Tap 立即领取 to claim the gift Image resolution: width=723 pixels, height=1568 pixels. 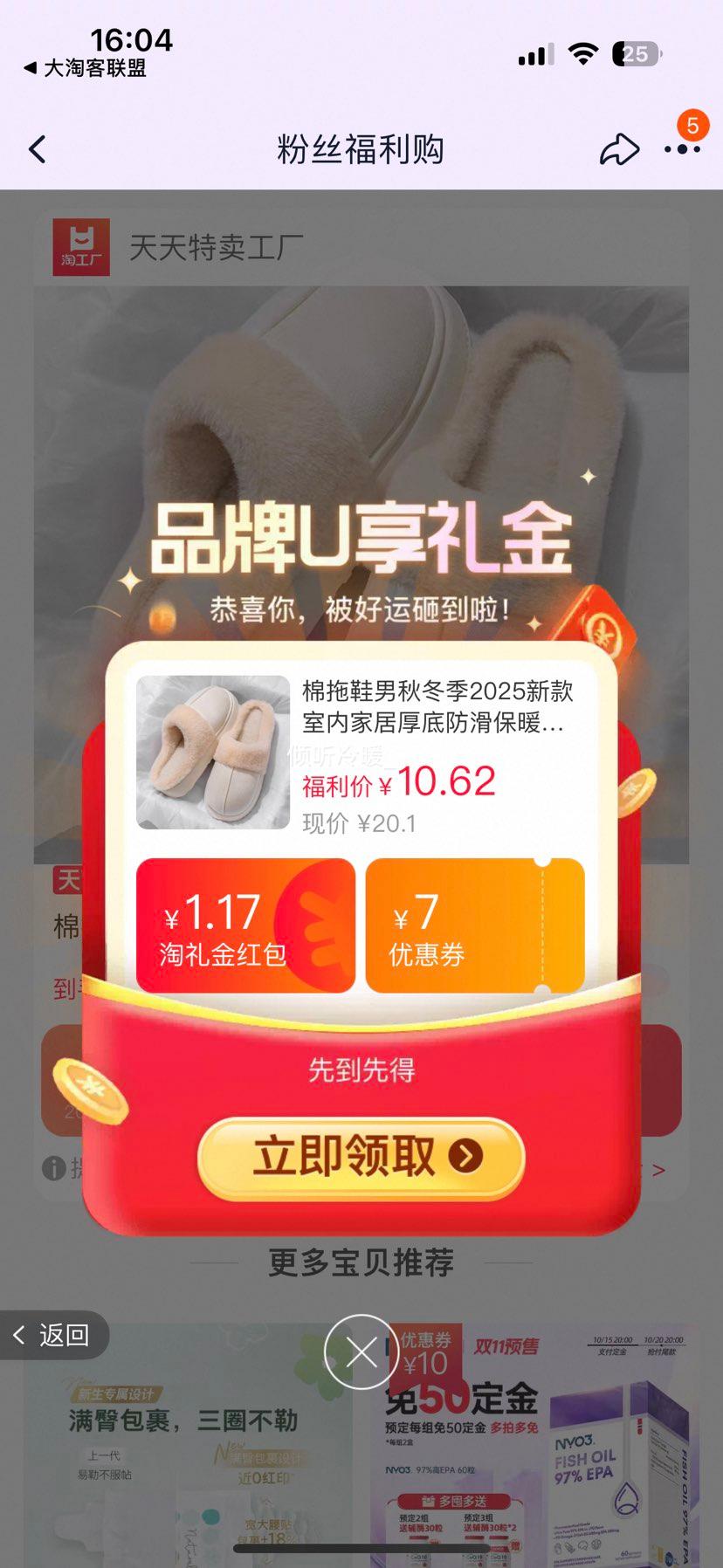point(361,1157)
